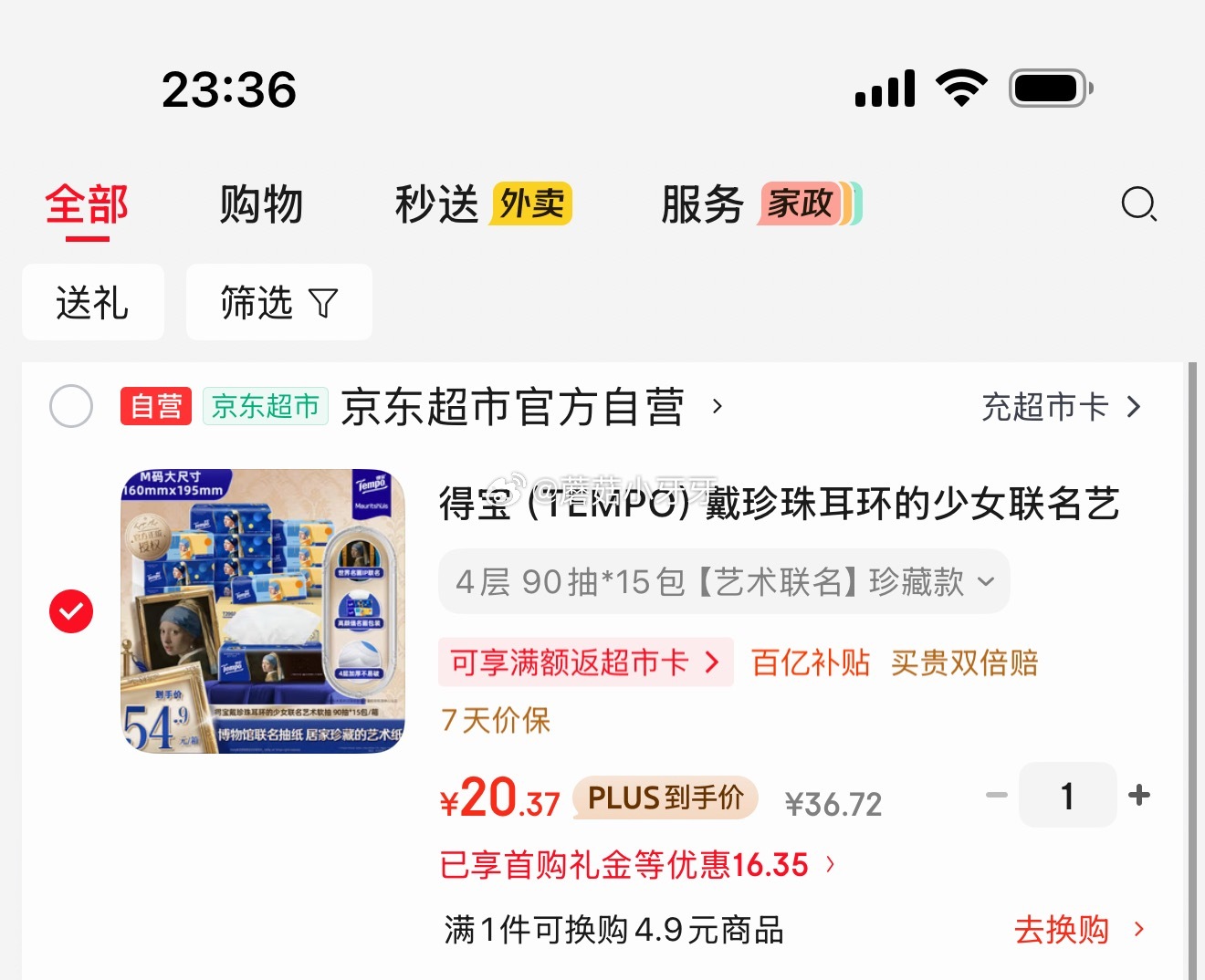
Task: Switch to the 购物 tab
Action: tap(261, 203)
